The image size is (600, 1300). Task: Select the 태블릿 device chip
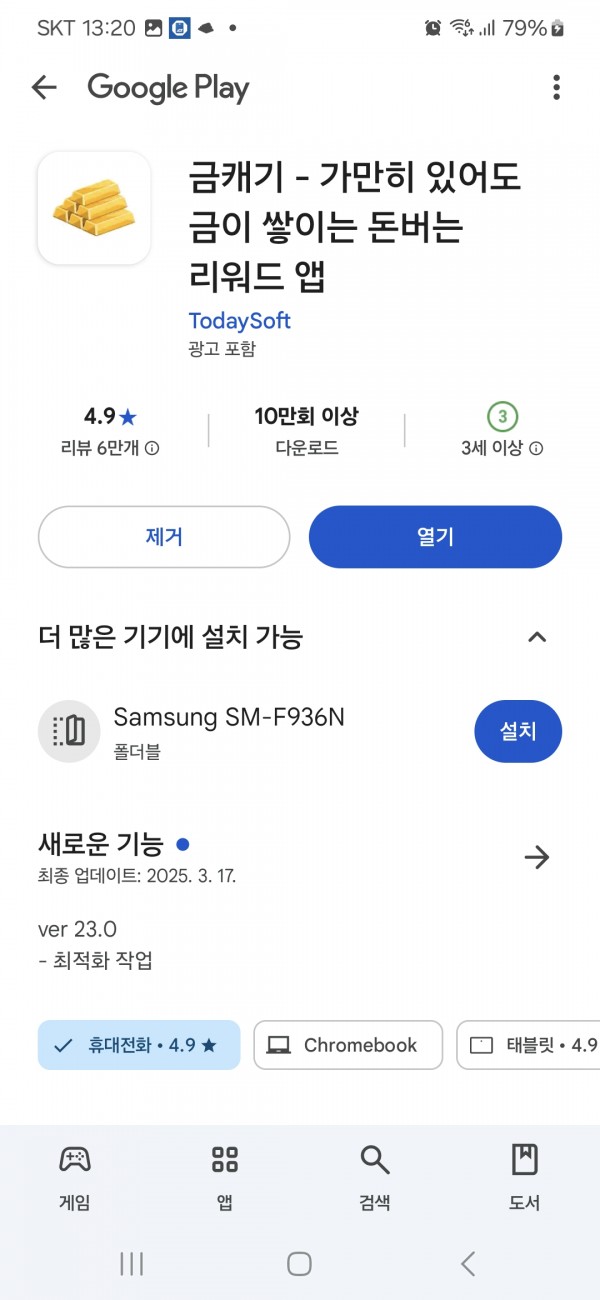pos(528,1045)
